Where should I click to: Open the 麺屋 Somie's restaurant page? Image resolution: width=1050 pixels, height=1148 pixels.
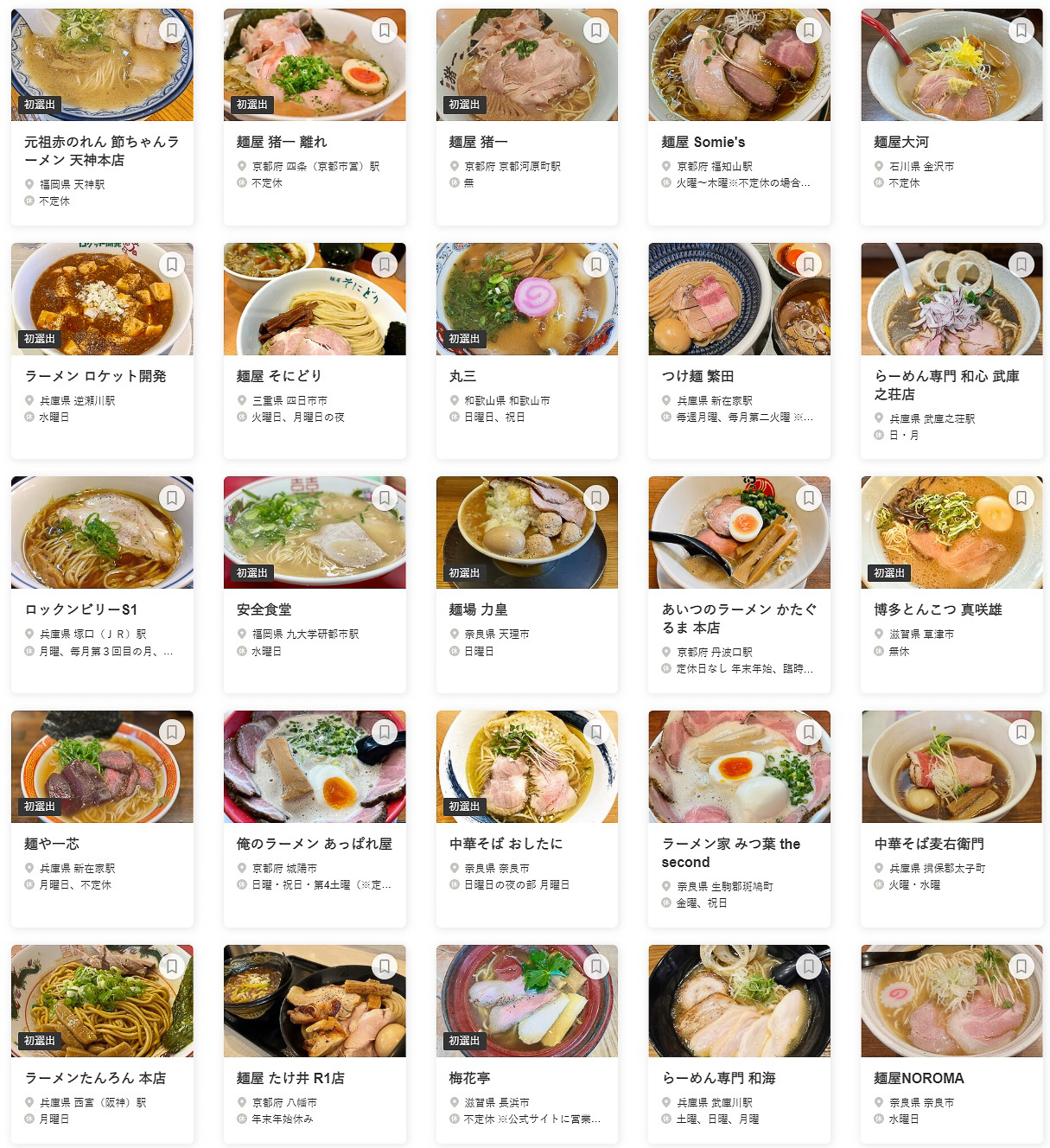tap(704, 141)
